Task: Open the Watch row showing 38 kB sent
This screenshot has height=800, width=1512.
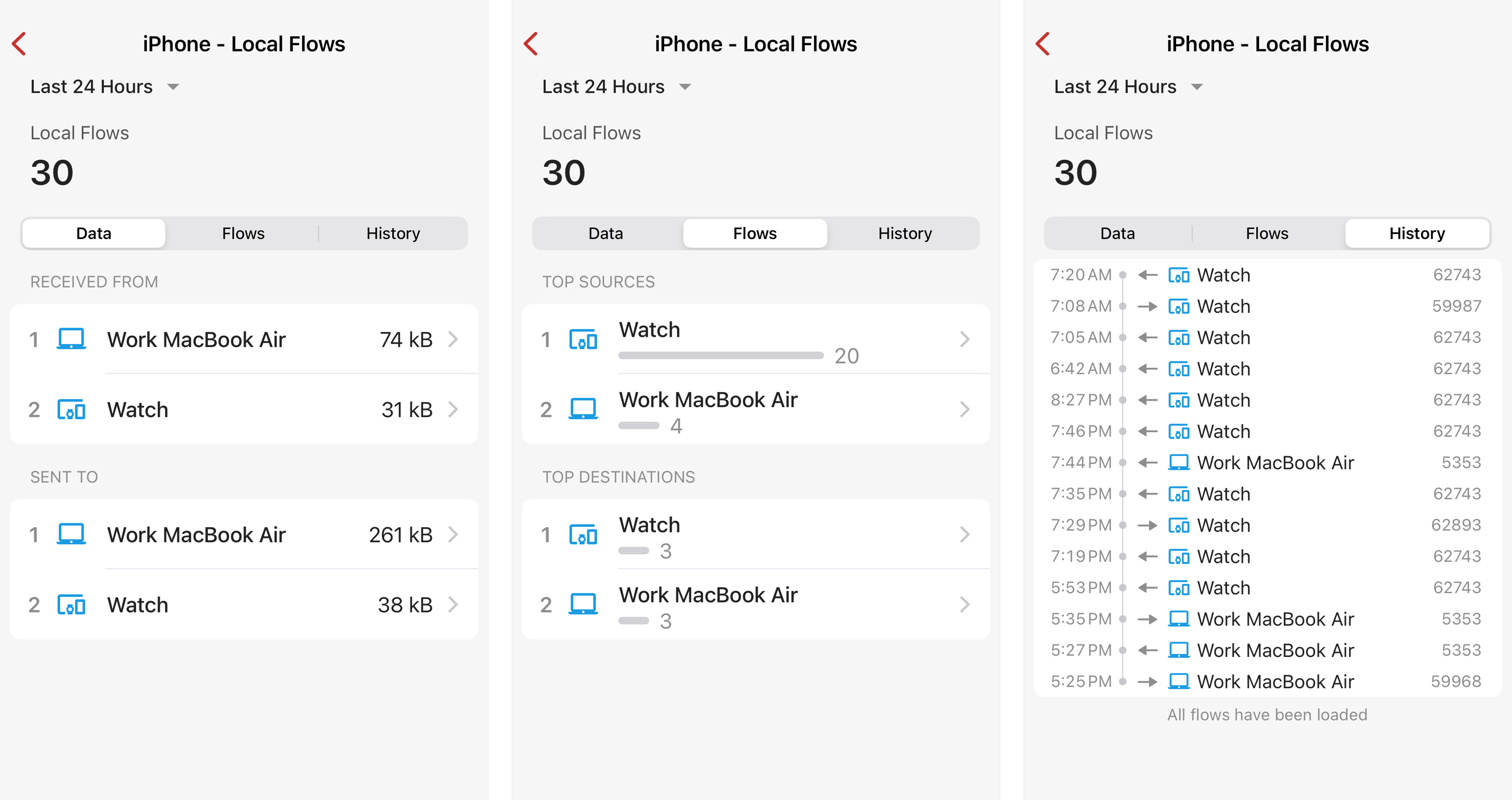Action: (244, 605)
